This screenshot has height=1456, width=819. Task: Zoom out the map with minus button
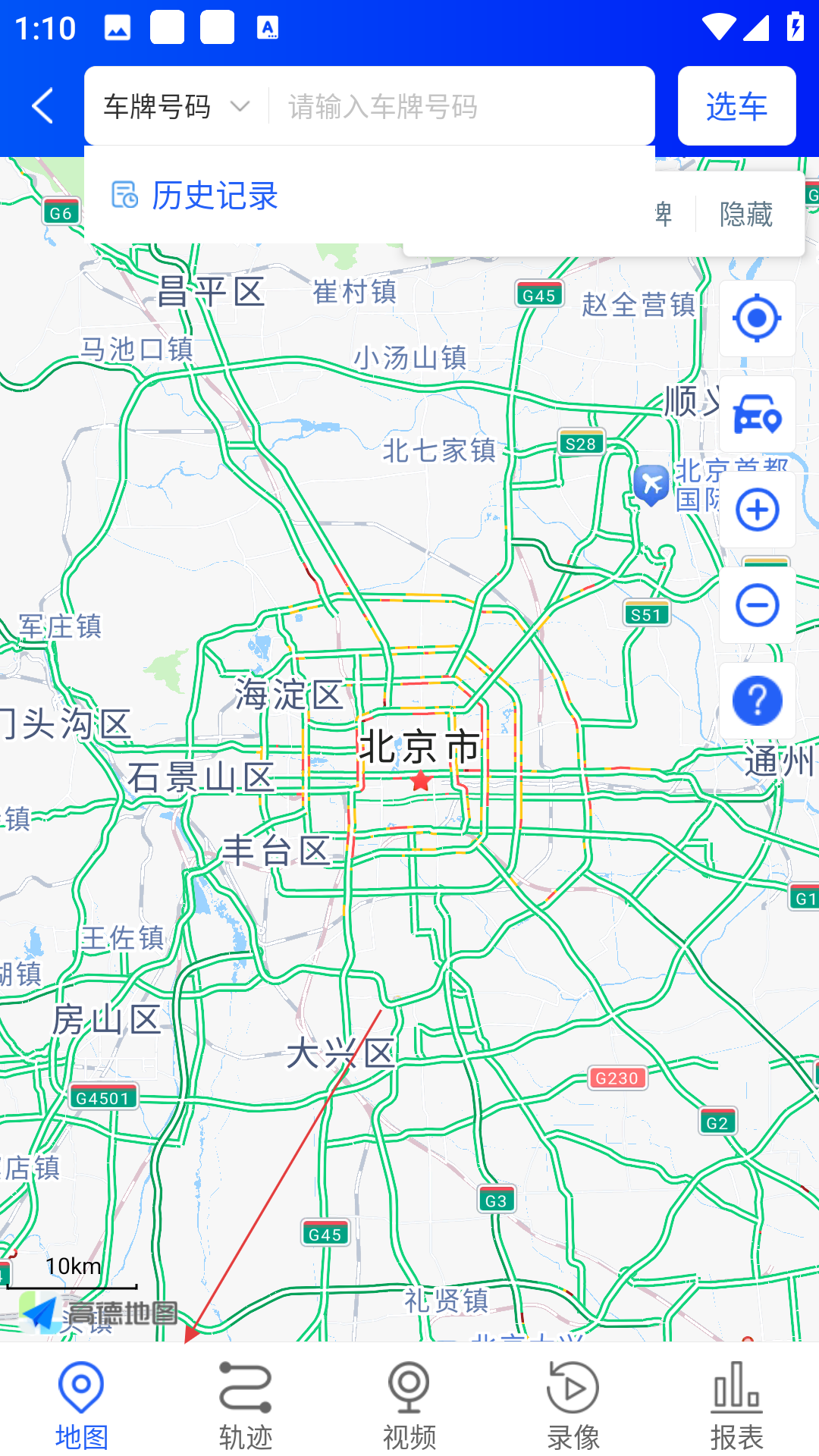(757, 605)
